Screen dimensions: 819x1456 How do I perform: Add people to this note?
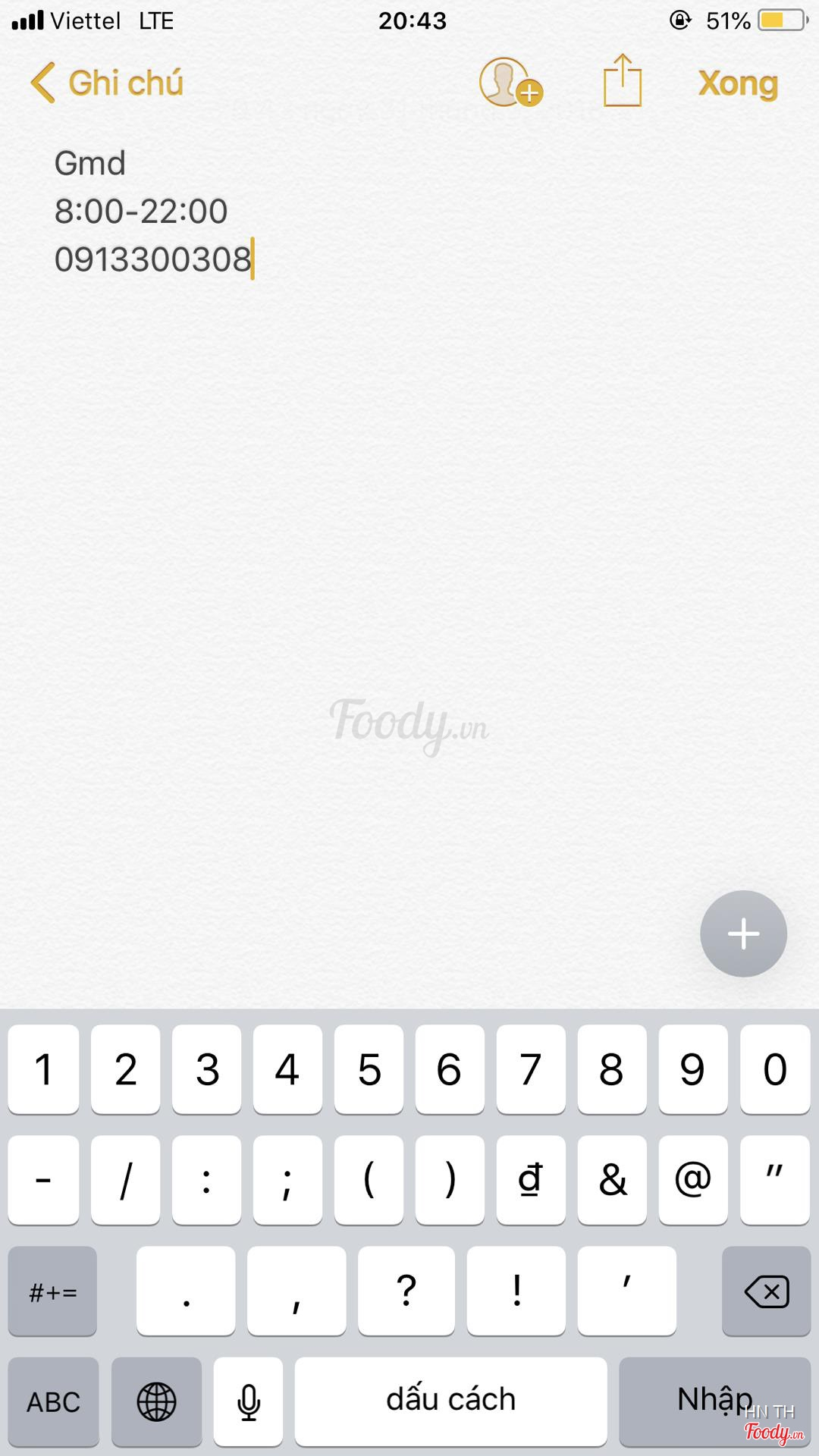(x=510, y=82)
